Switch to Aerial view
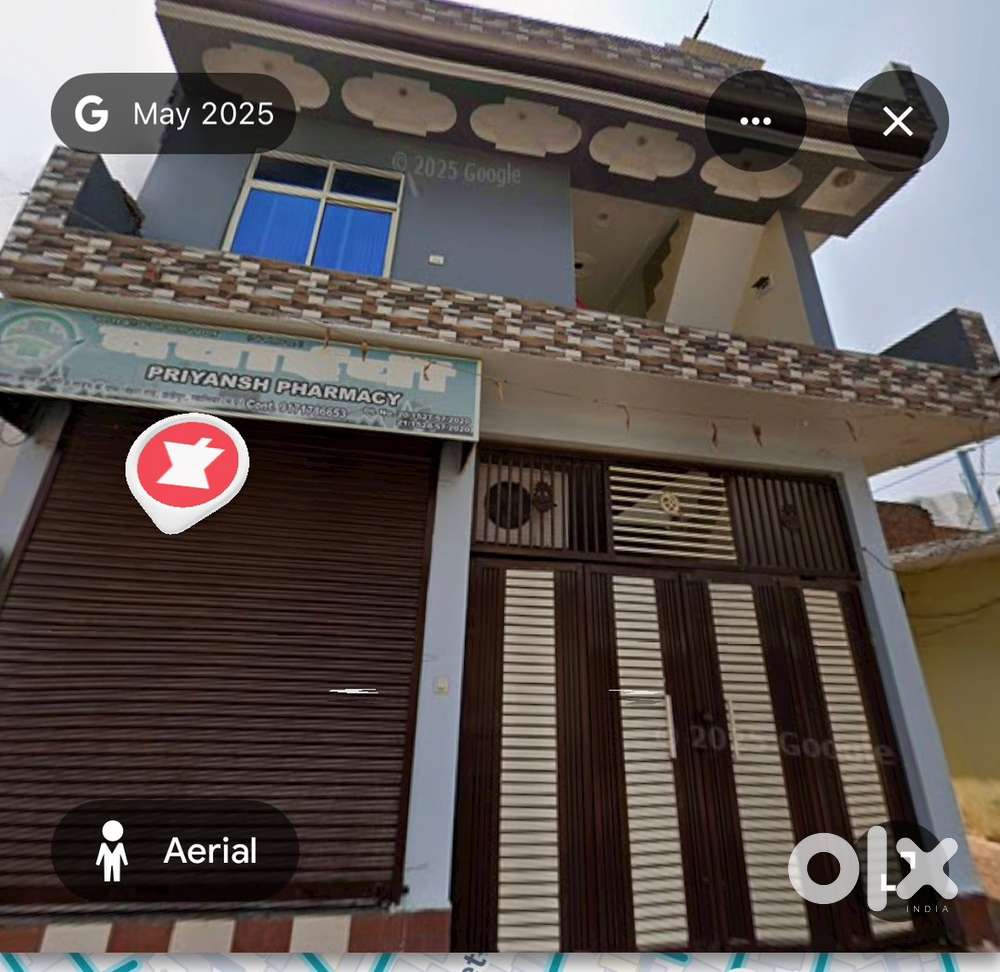 (x=175, y=850)
